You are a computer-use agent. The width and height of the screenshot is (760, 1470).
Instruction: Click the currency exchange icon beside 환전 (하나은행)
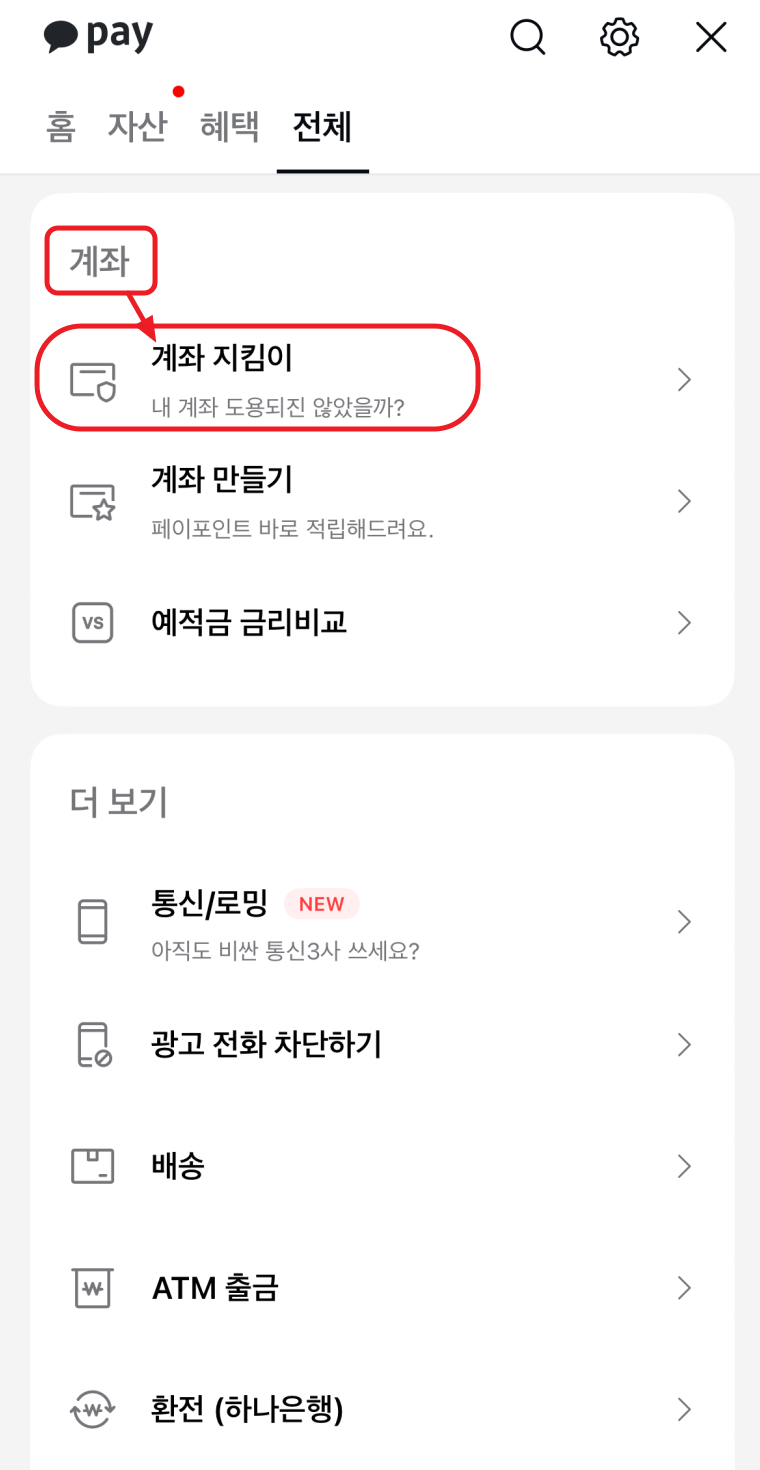(x=92, y=1409)
